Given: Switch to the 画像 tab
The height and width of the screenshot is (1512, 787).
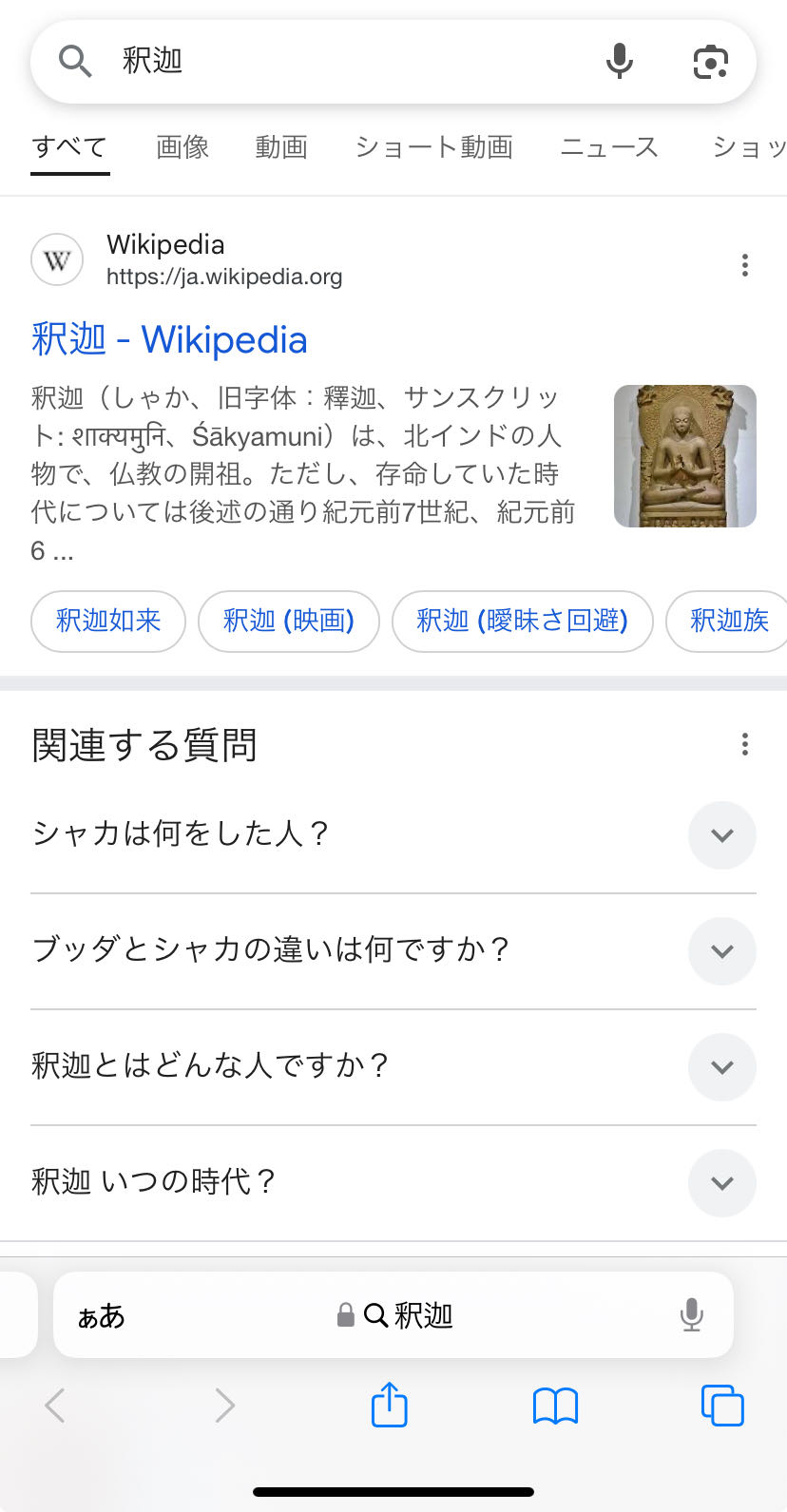Looking at the screenshot, I should pos(182,147).
